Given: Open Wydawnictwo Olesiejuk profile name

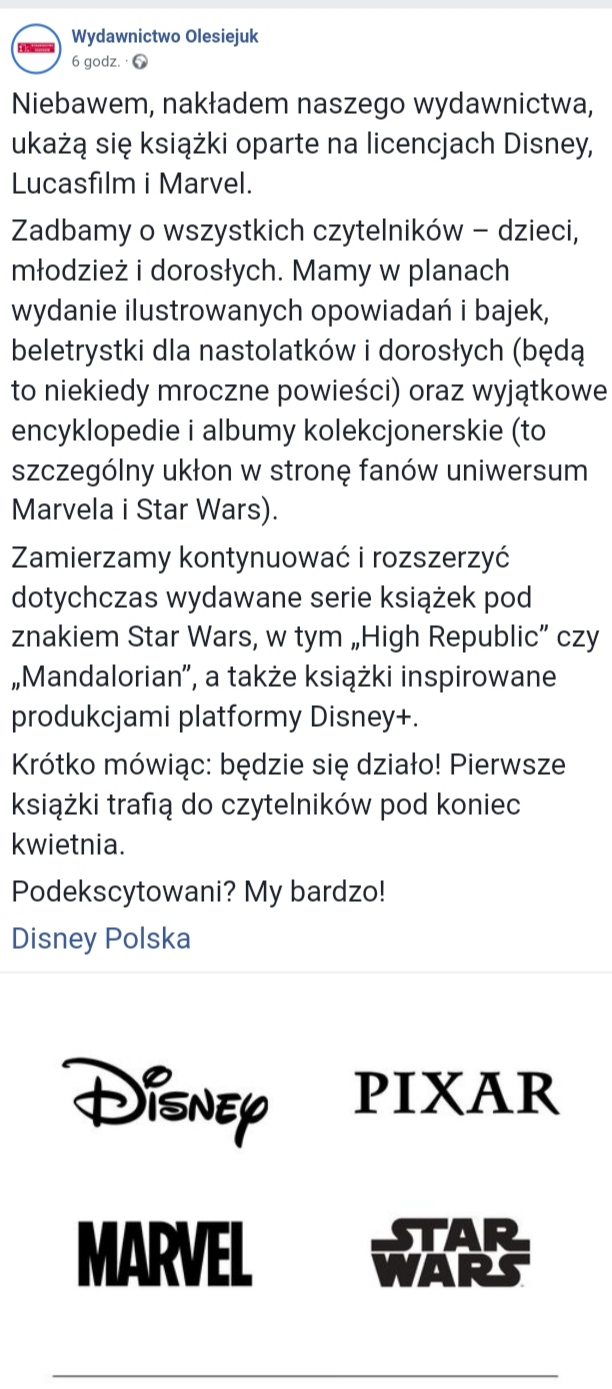Looking at the screenshot, I should click(x=164, y=37).
